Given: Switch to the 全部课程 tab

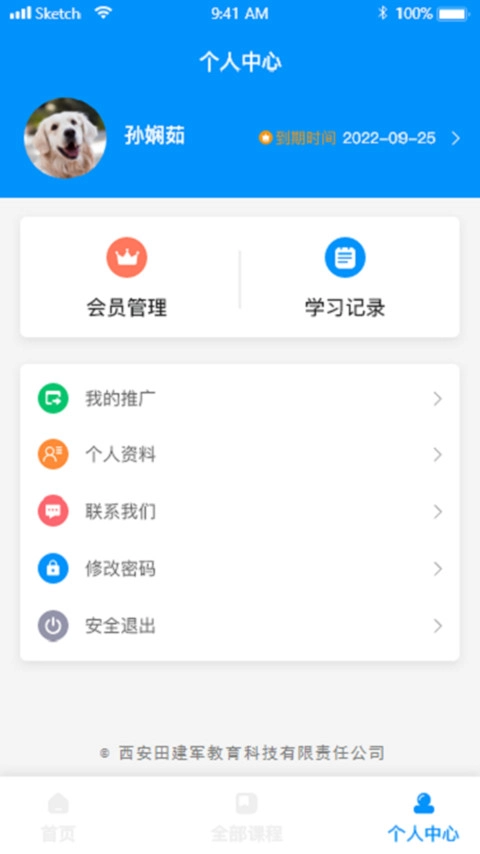Looking at the screenshot, I should pyautogui.click(x=246, y=817).
